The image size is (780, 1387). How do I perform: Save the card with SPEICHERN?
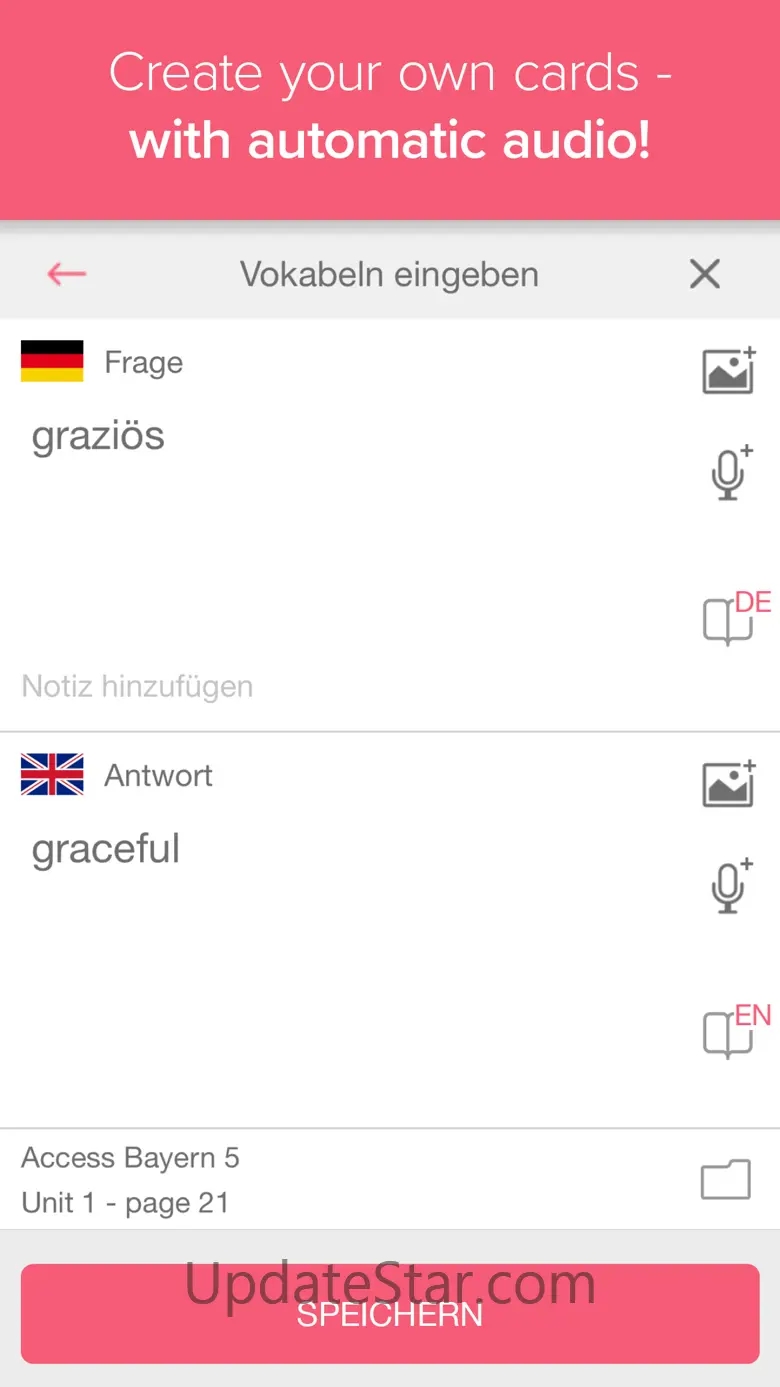pyautogui.click(x=390, y=1314)
